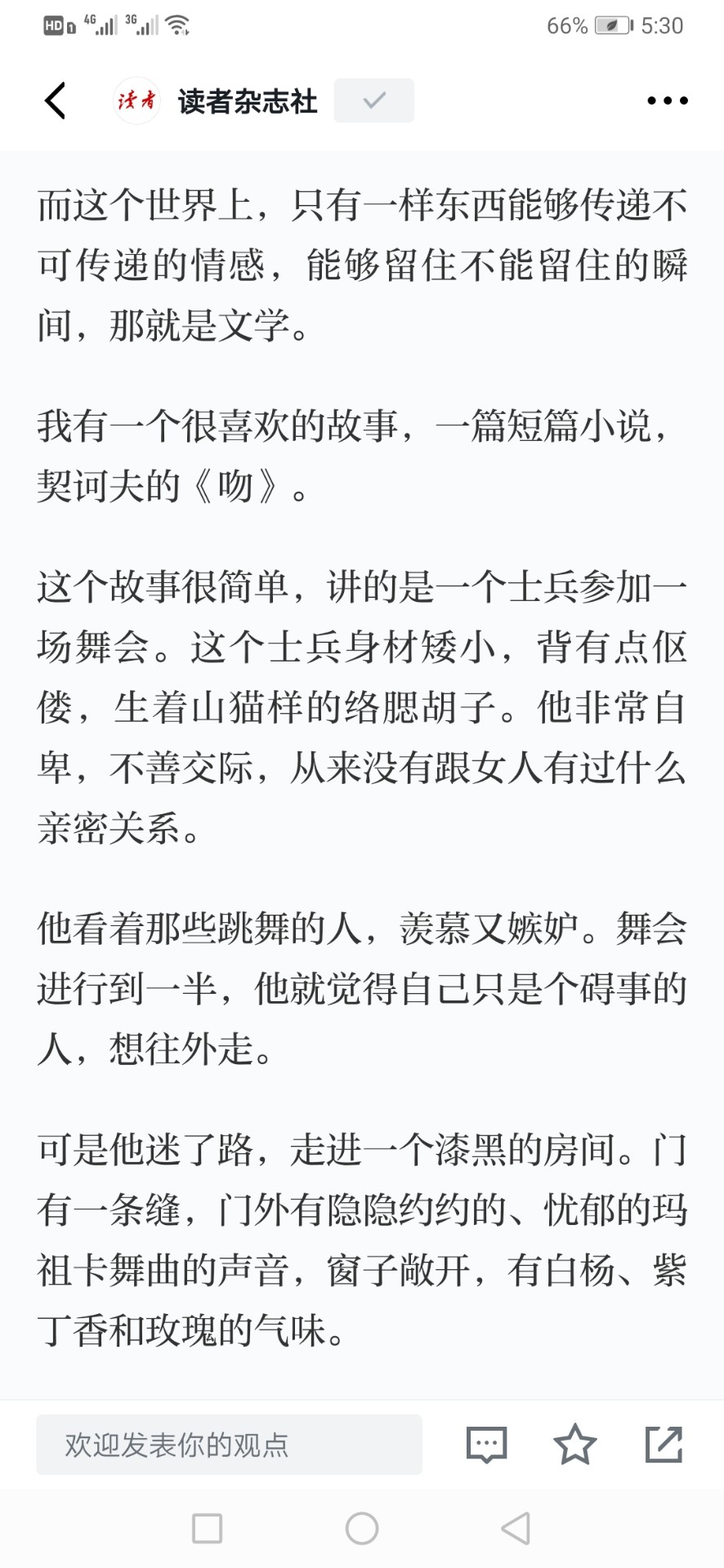The width and height of the screenshot is (724, 1568).
Task: Share this article
Action: point(664,1444)
